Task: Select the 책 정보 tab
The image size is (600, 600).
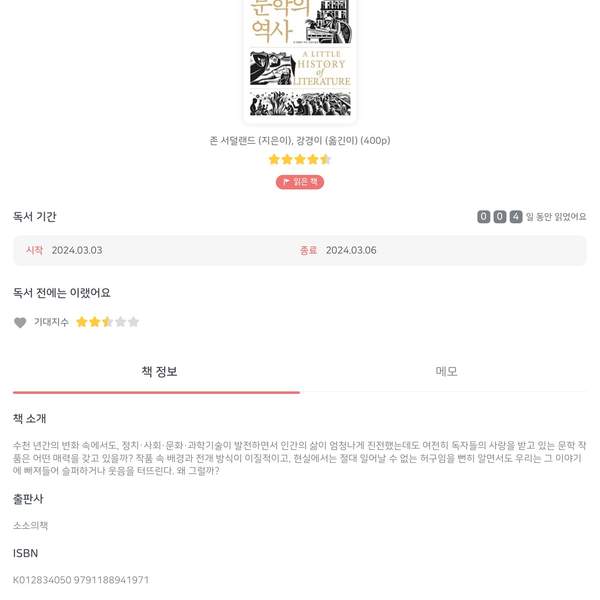Action: [159, 371]
